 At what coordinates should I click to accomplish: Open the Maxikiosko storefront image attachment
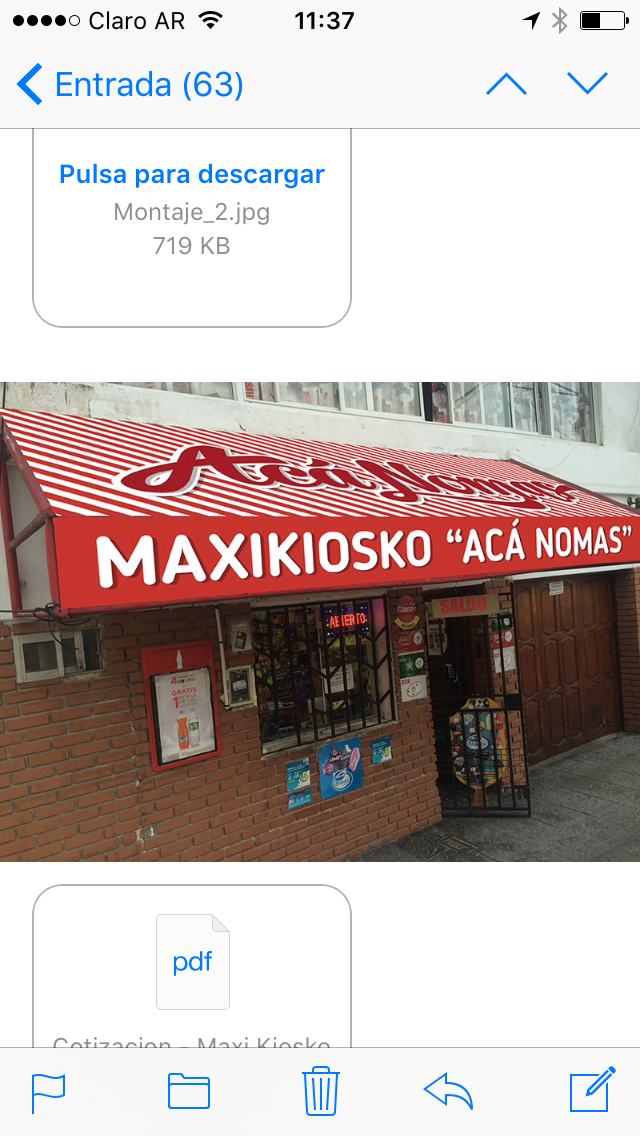320,620
